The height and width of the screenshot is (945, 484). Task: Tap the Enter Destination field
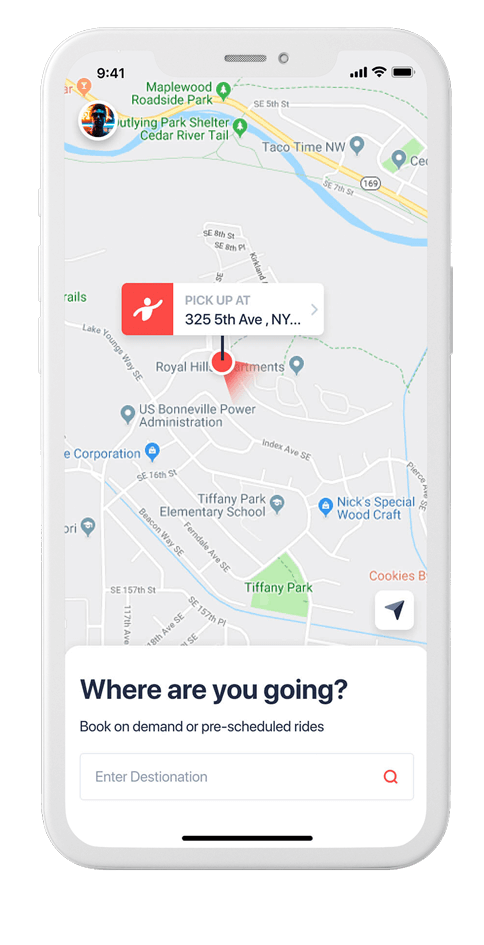coord(247,776)
